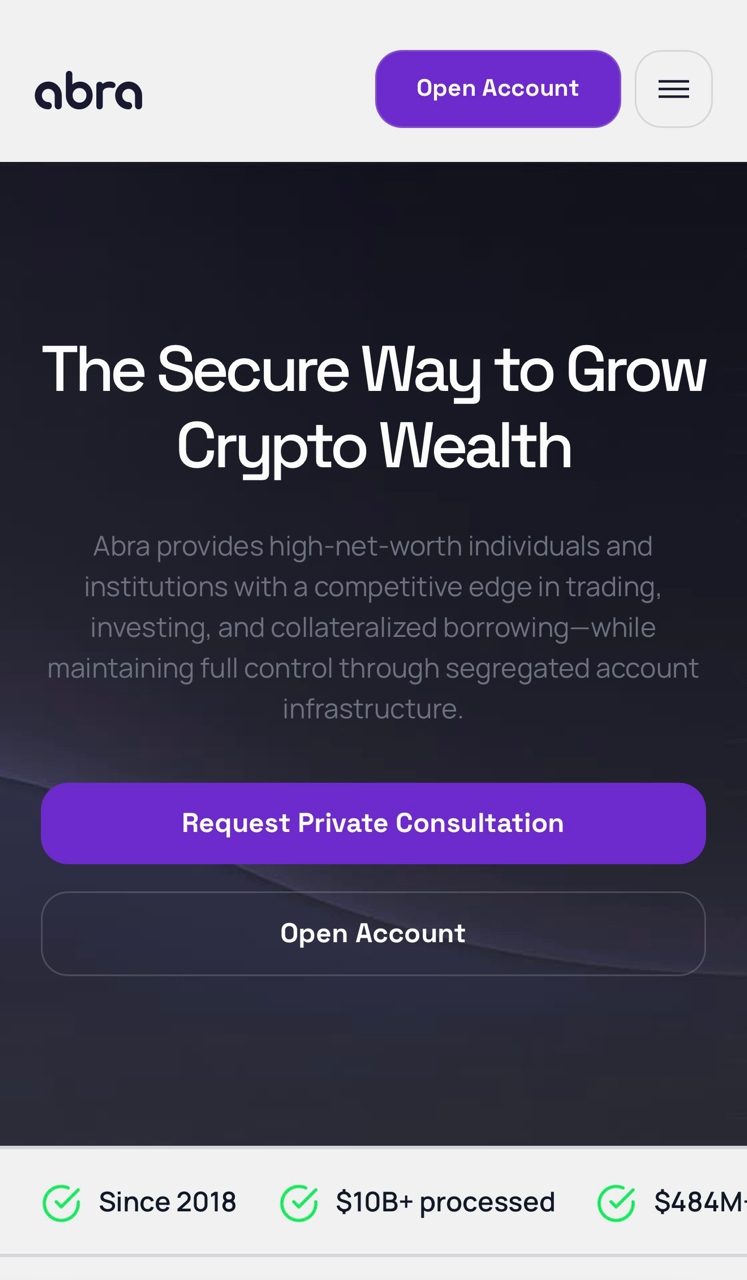Tap the outlined Open Account button

point(373,933)
